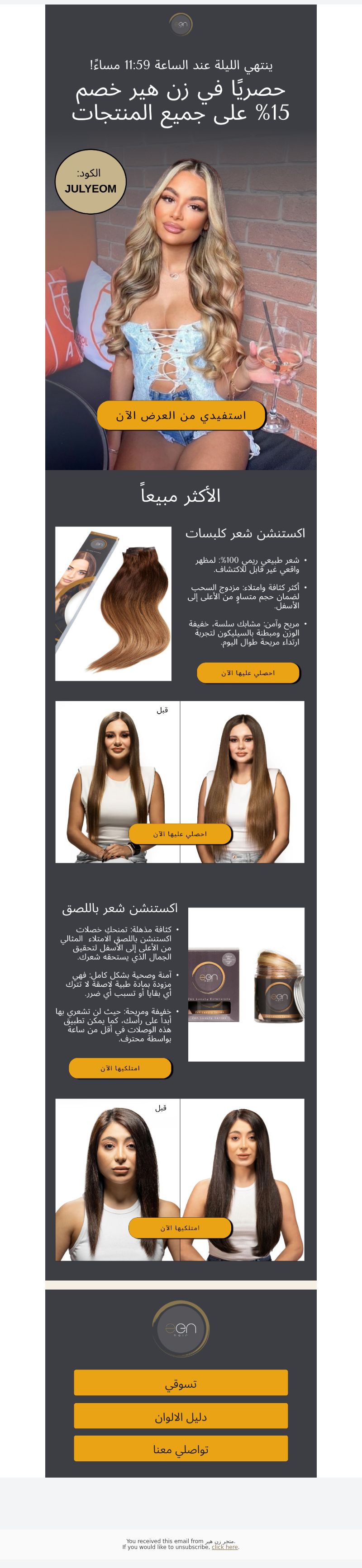Tap the "استفيدي من العرض الآن" offer button
This screenshot has height=1568, width=362.
[181, 416]
